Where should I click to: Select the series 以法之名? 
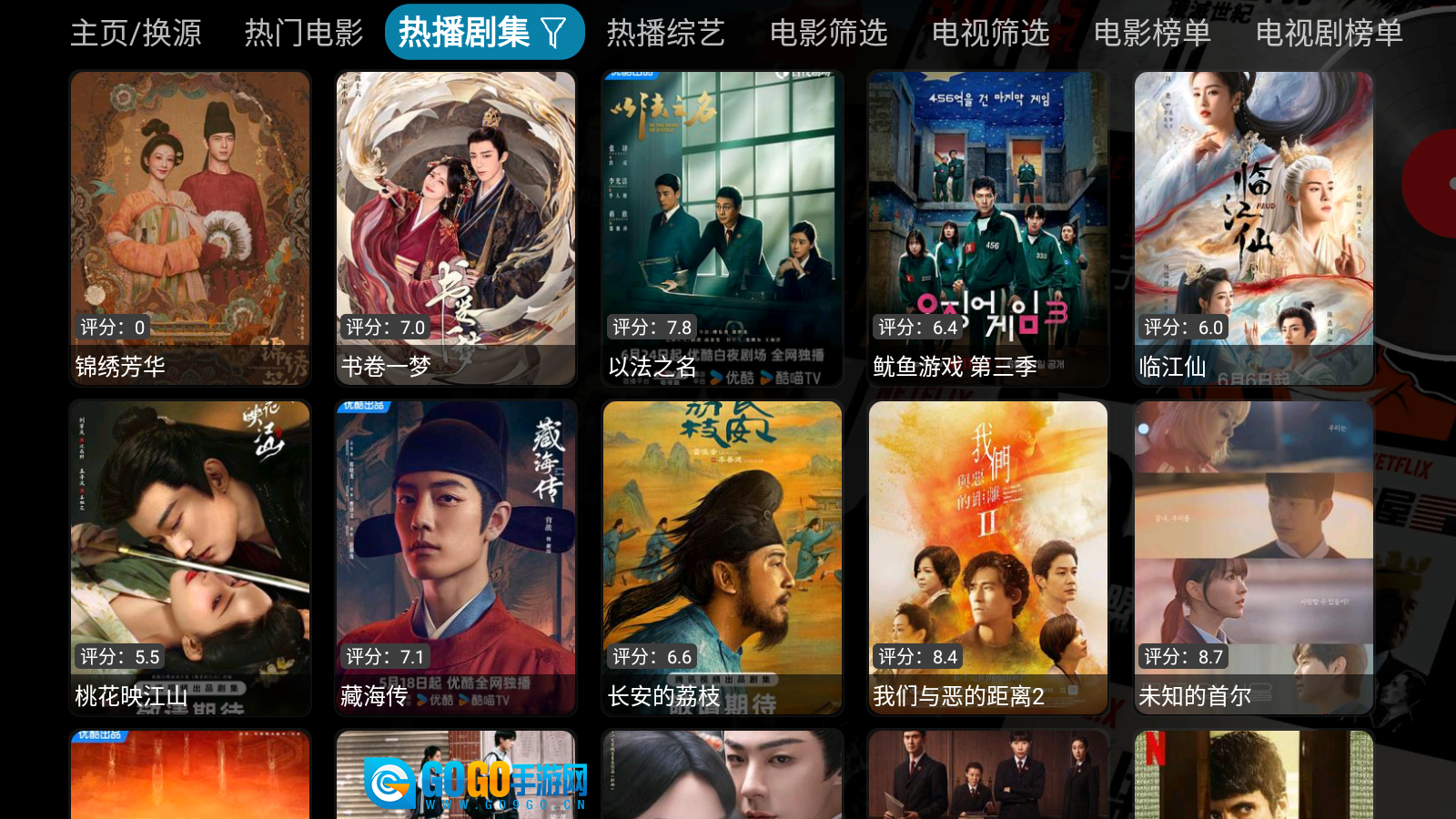point(722,227)
